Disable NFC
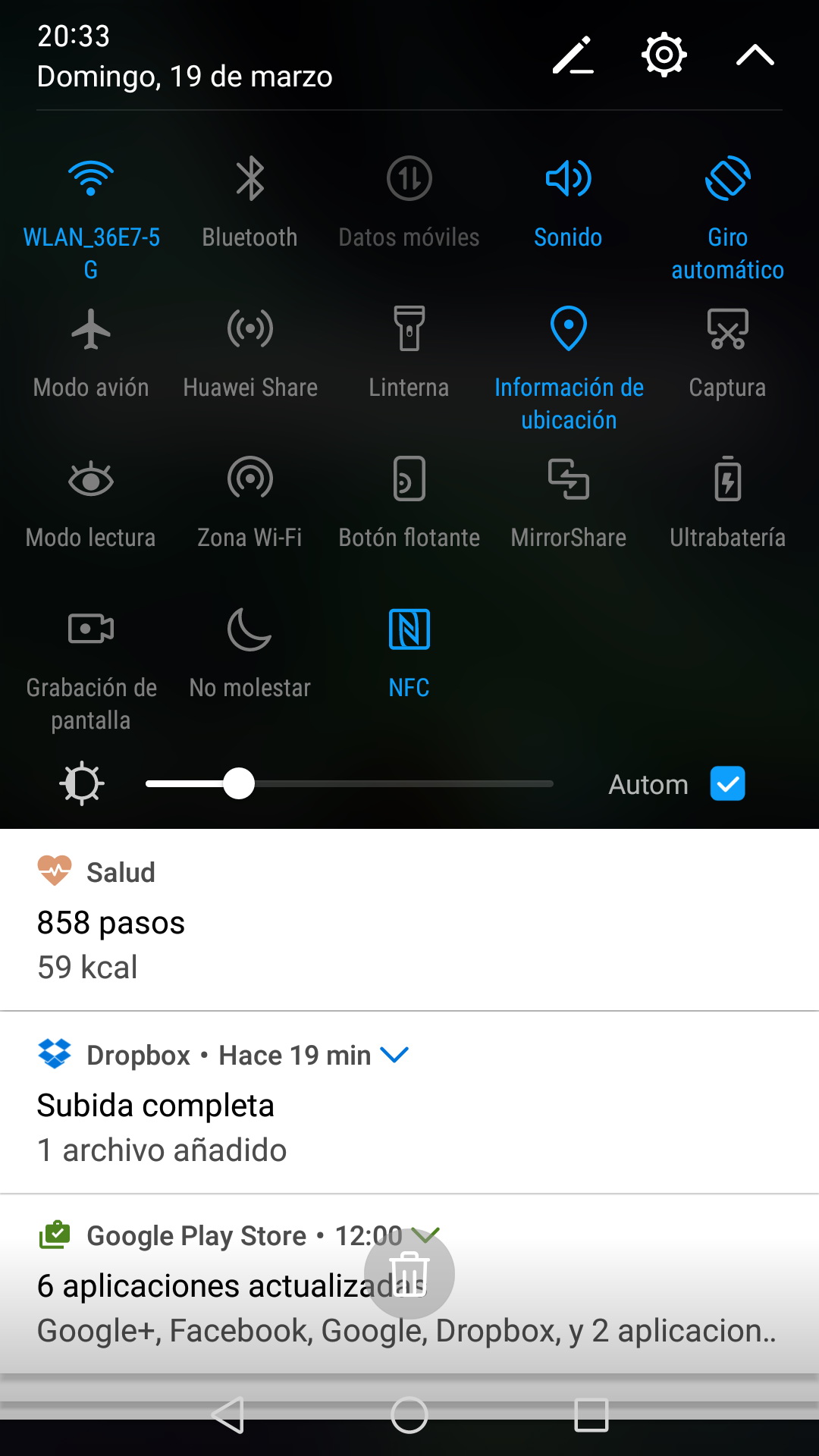Screen dimensions: 819x1456 (409, 629)
